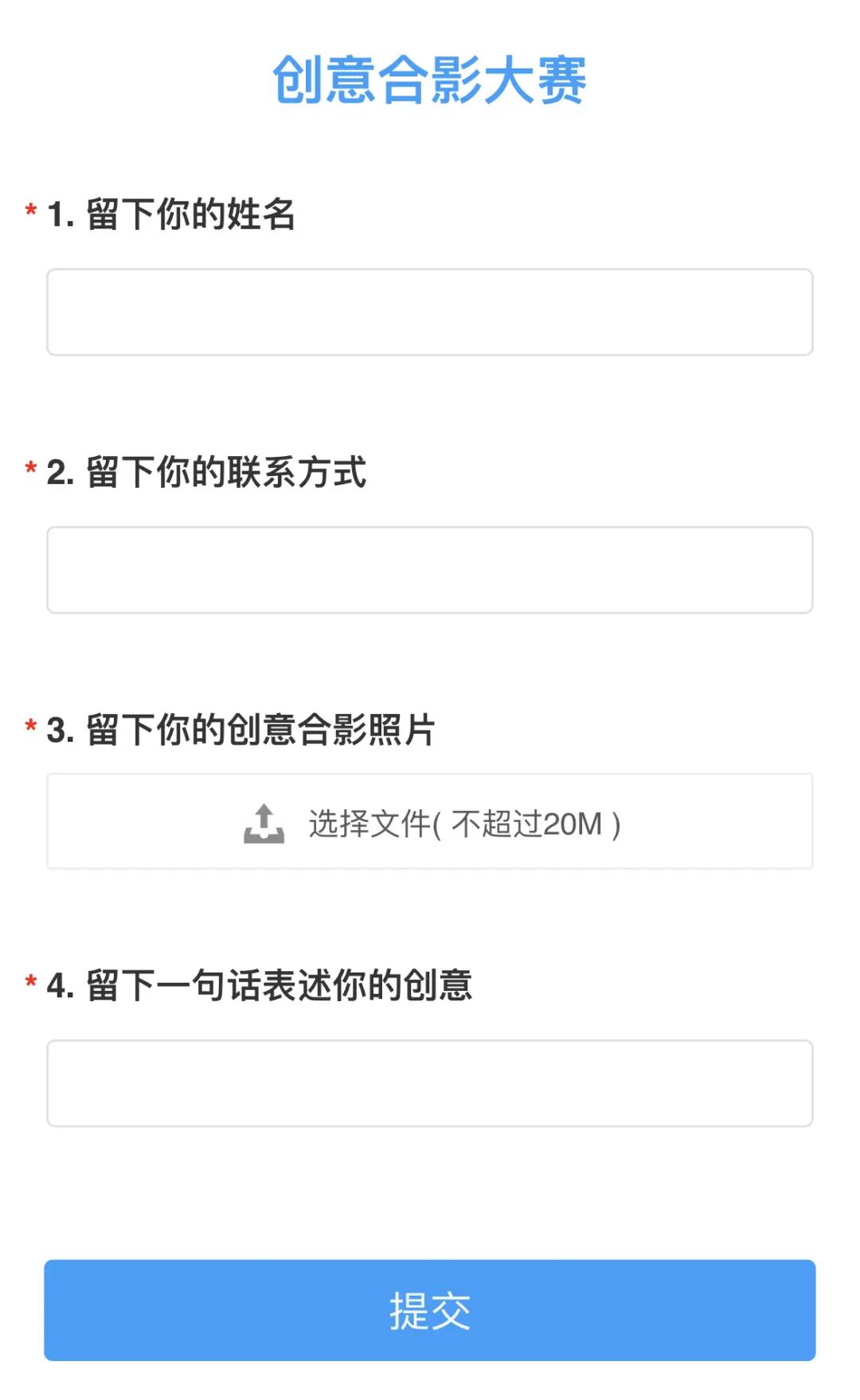Choose a photo file to upload

(x=429, y=822)
